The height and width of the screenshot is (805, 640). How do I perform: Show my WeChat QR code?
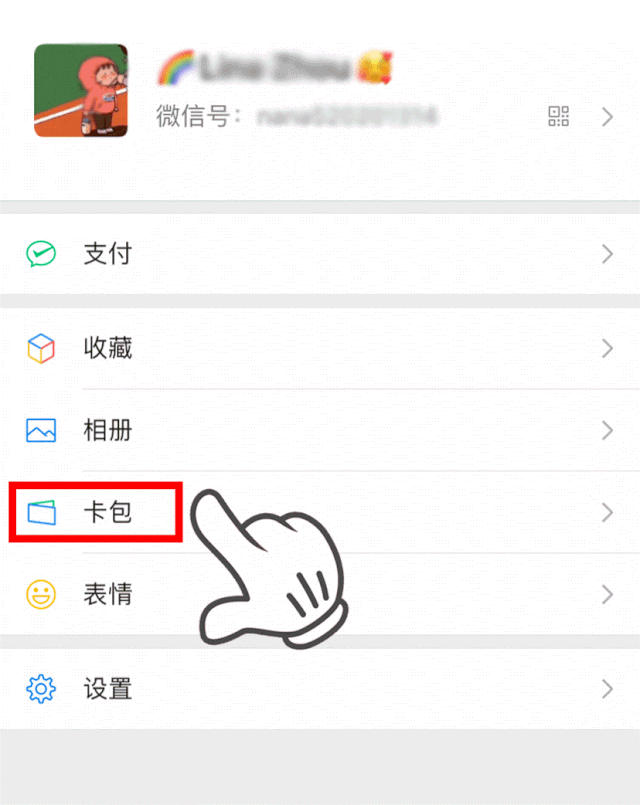coord(559,116)
